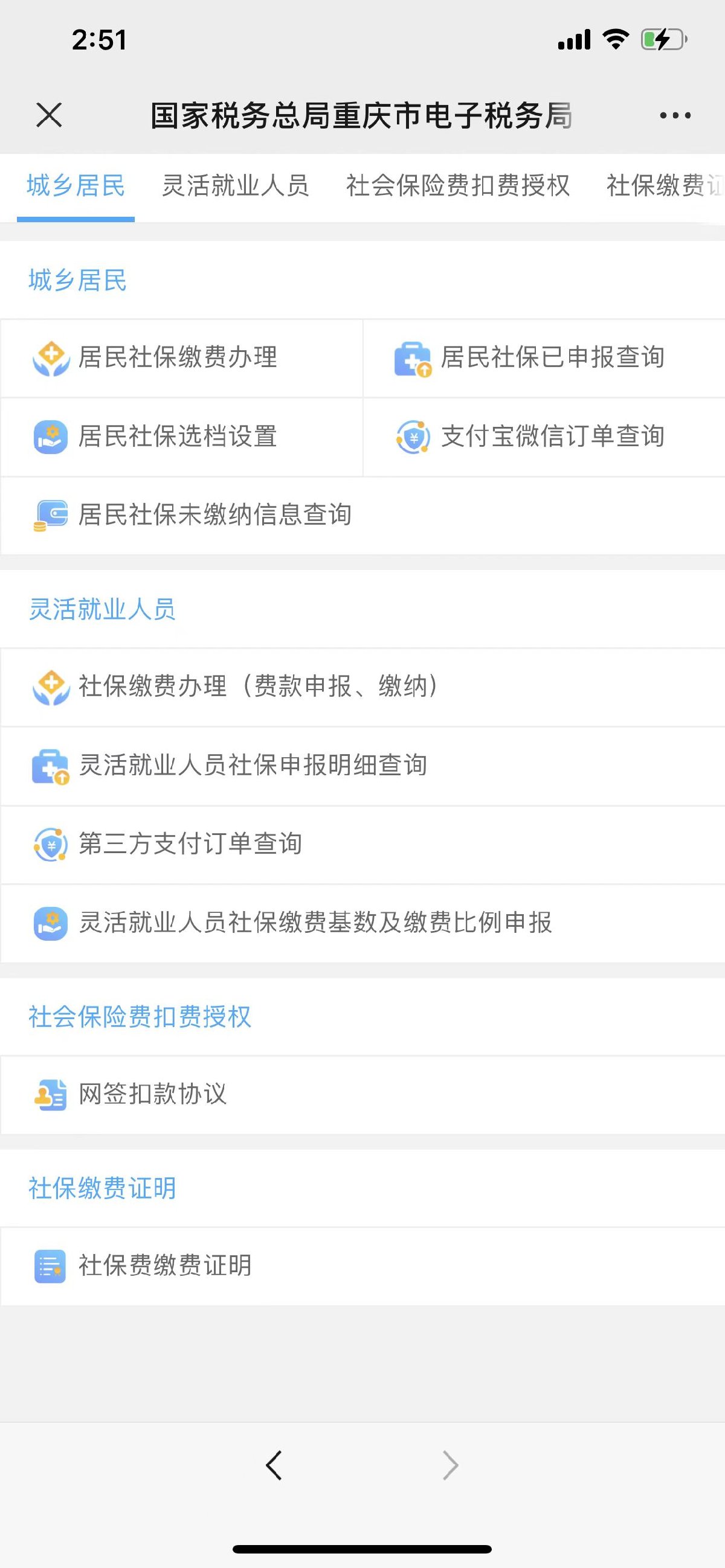Go to 居民社保选档设置

tap(178, 437)
